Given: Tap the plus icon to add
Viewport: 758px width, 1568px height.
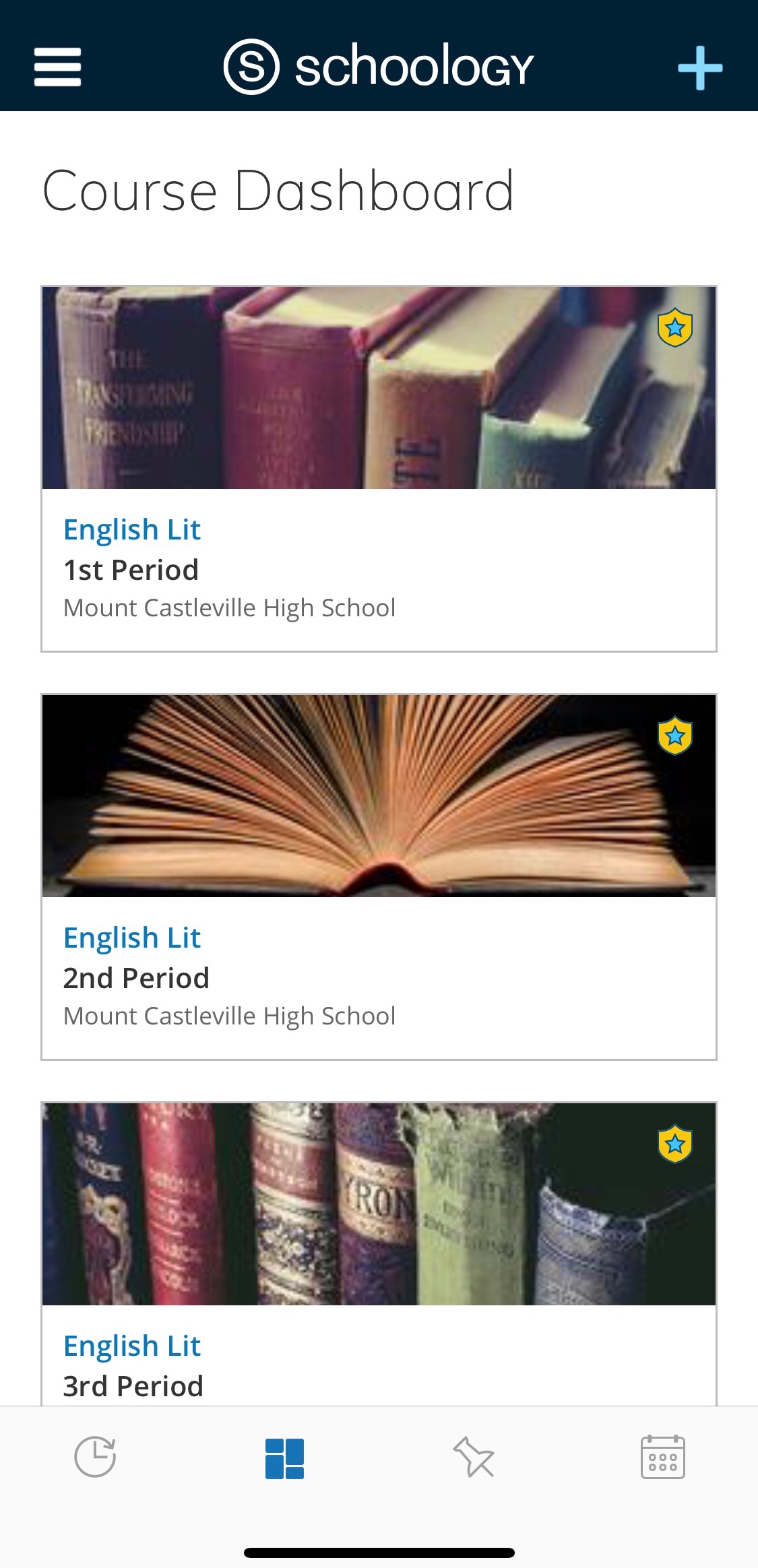Looking at the screenshot, I should (x=699, y=67).
